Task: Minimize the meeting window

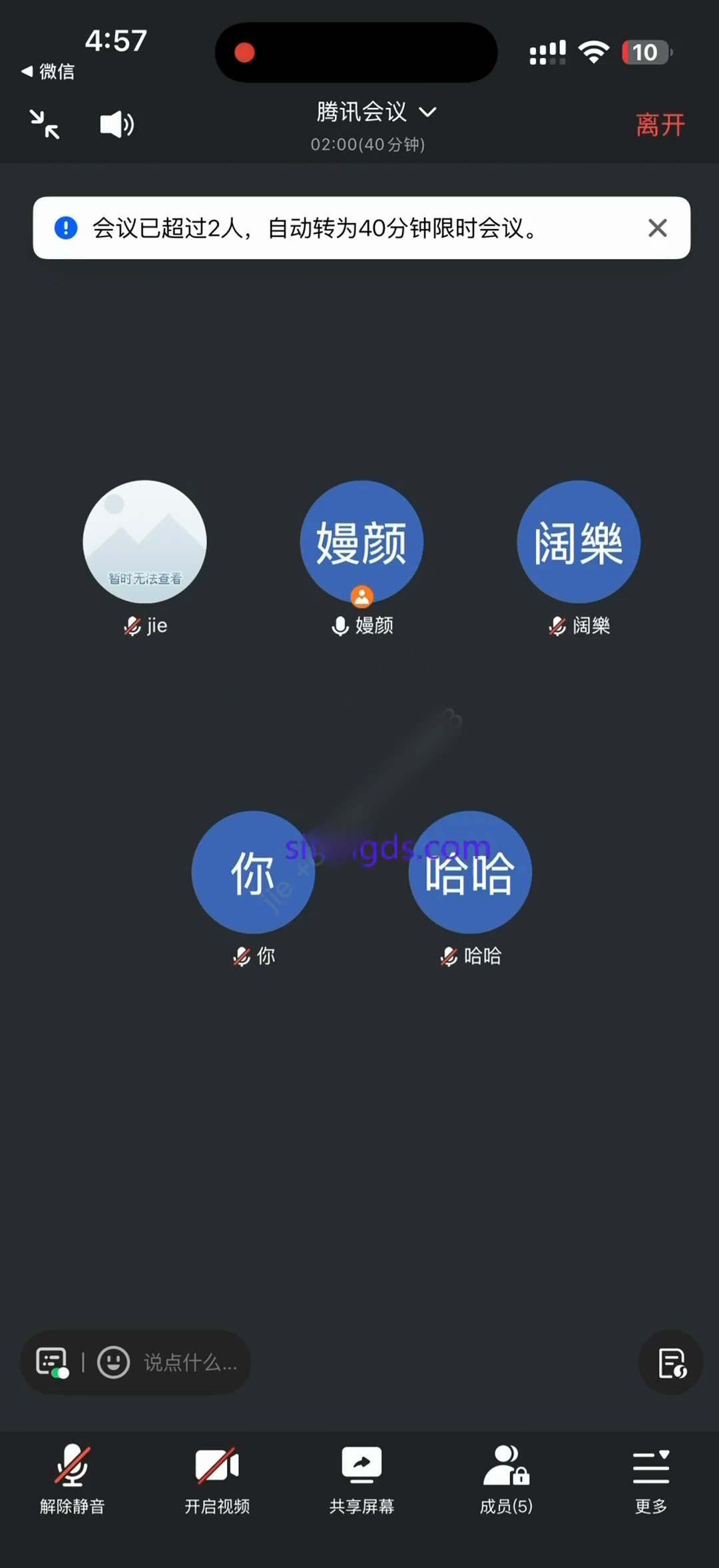Action: [x=45, y=125]
